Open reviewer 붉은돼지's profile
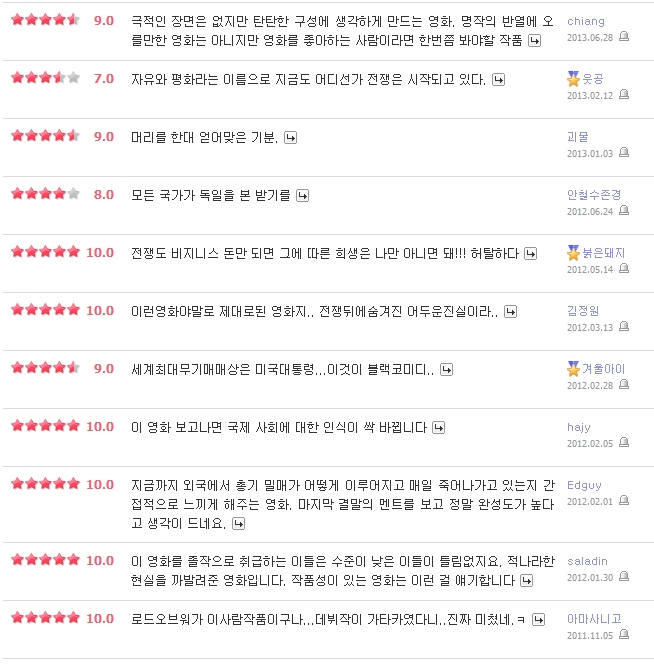The height and width of the screenshot is (665, 654). (604, 253)
